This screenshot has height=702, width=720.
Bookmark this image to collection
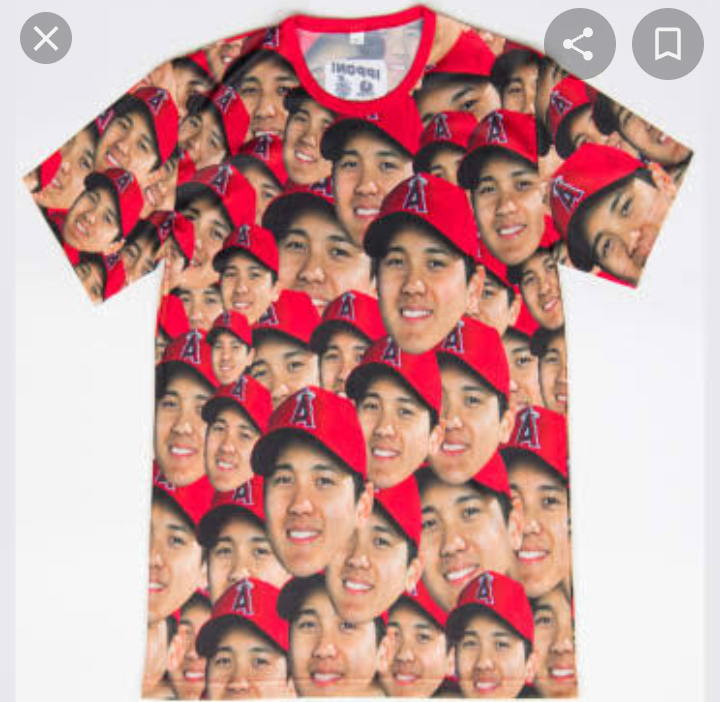tap(667, 43)
